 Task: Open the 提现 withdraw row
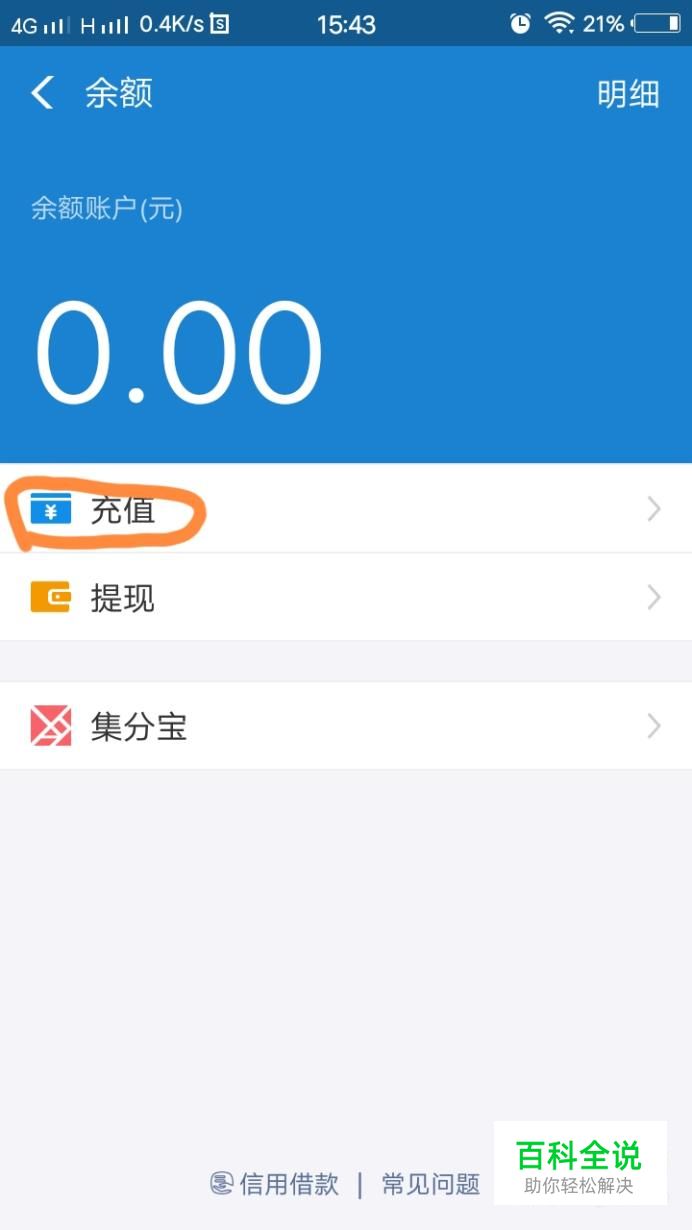[345, 598]
